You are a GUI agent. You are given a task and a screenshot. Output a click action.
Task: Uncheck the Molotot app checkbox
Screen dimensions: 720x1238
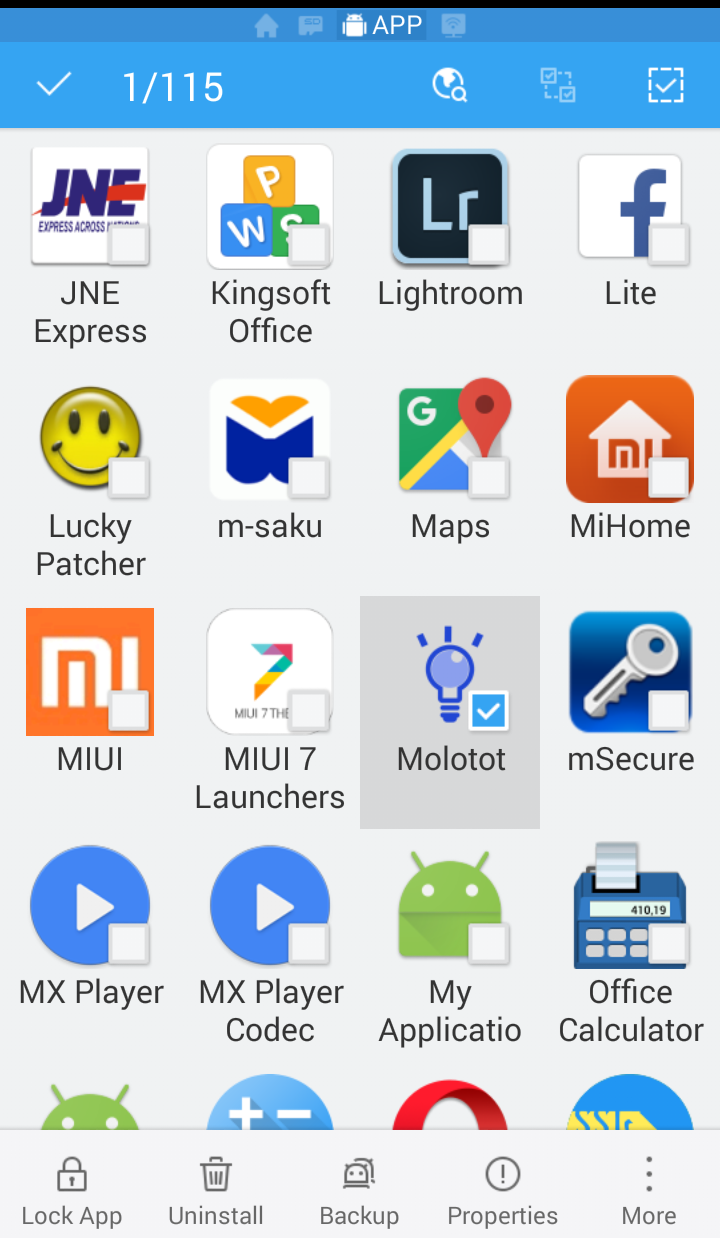point(489,712)
